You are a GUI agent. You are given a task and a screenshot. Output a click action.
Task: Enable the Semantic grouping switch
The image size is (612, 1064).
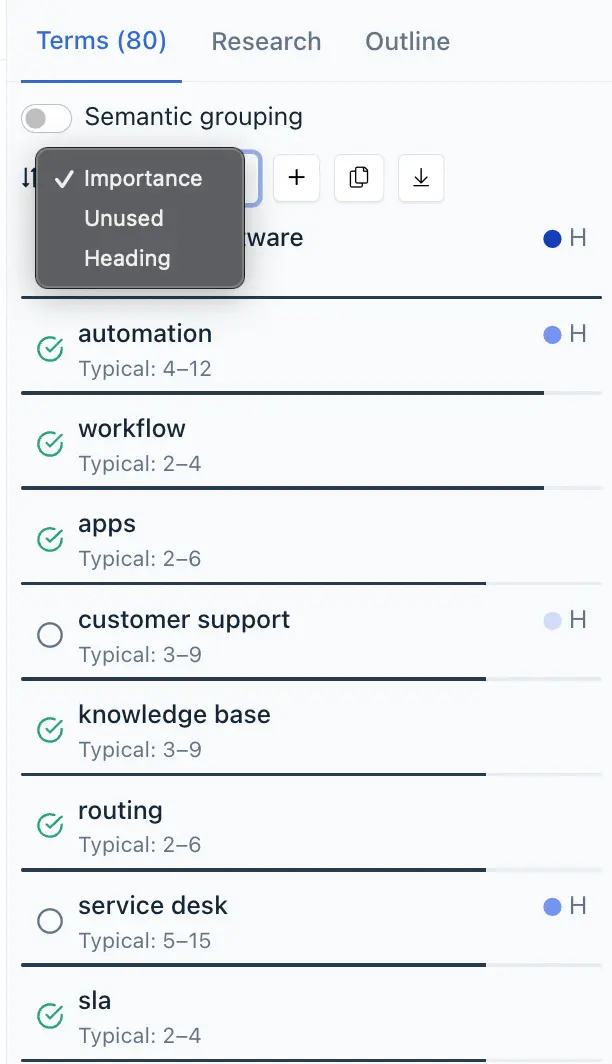click(x=47, y=118)
